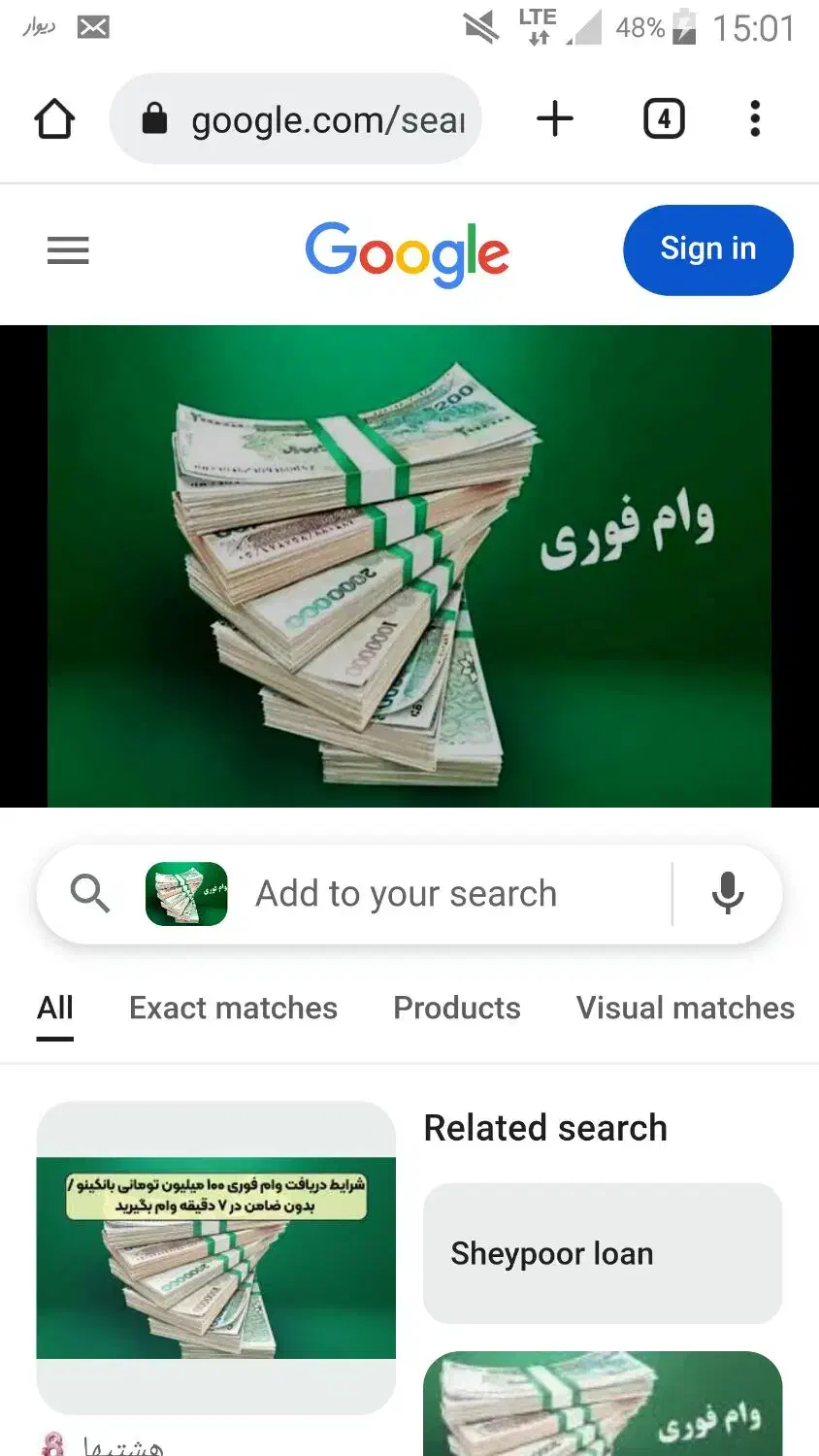Open the Visual matches tab
Viewport: 819px width, 1456px height.
[684, 1009]
